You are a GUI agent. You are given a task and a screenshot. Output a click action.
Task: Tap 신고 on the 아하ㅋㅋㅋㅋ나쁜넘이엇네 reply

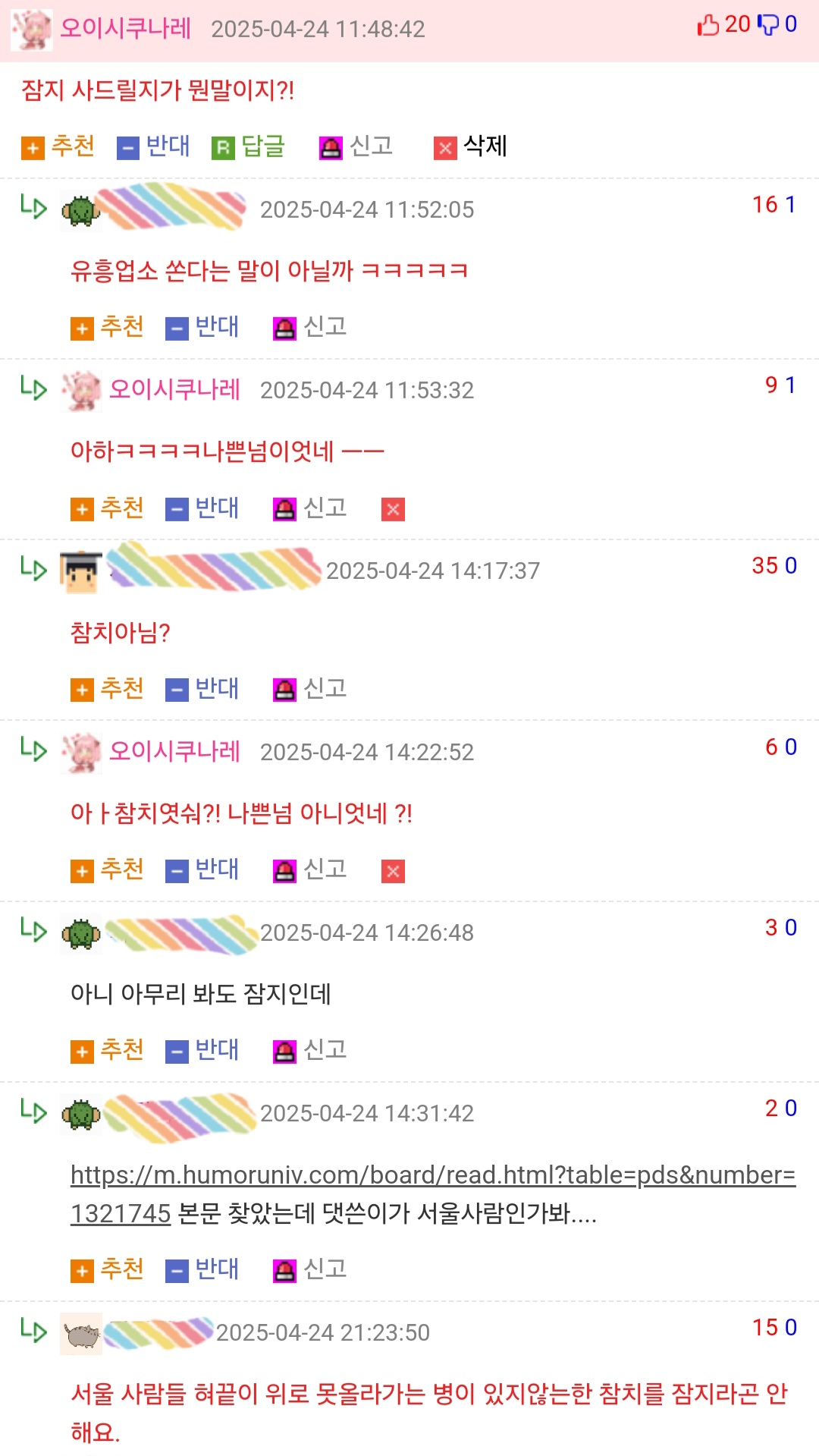click(x=311, y=508)
